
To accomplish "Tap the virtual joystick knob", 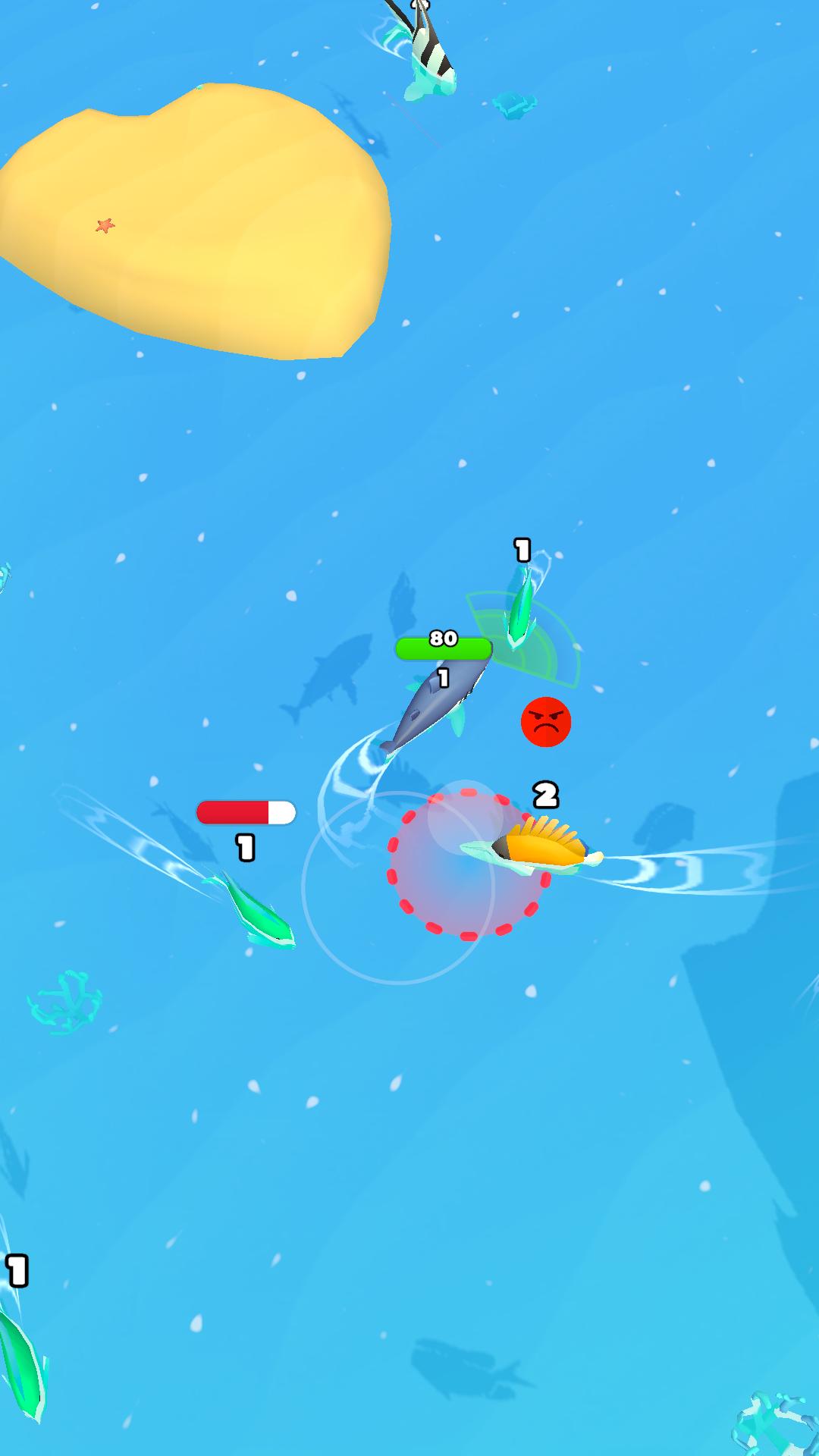I will pos(465,817).
